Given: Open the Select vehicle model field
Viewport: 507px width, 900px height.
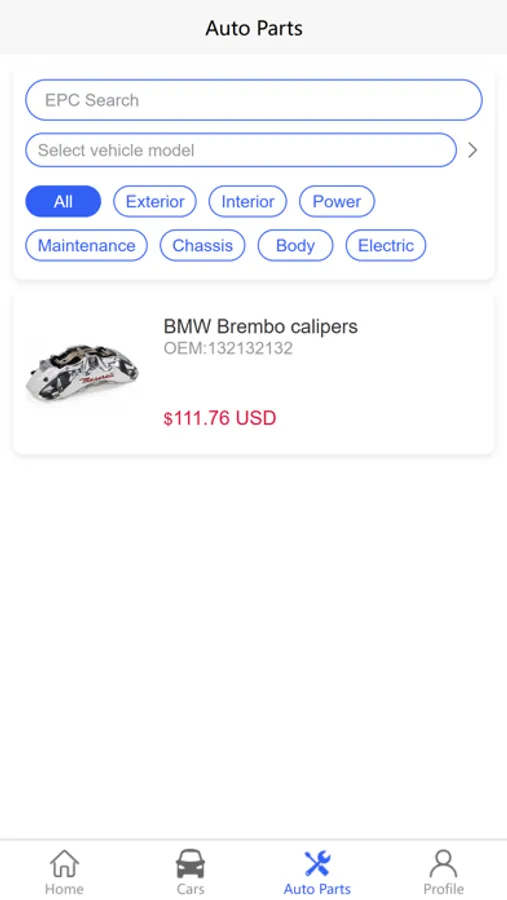Looking at the screenshot, I should tap(241, 150).
